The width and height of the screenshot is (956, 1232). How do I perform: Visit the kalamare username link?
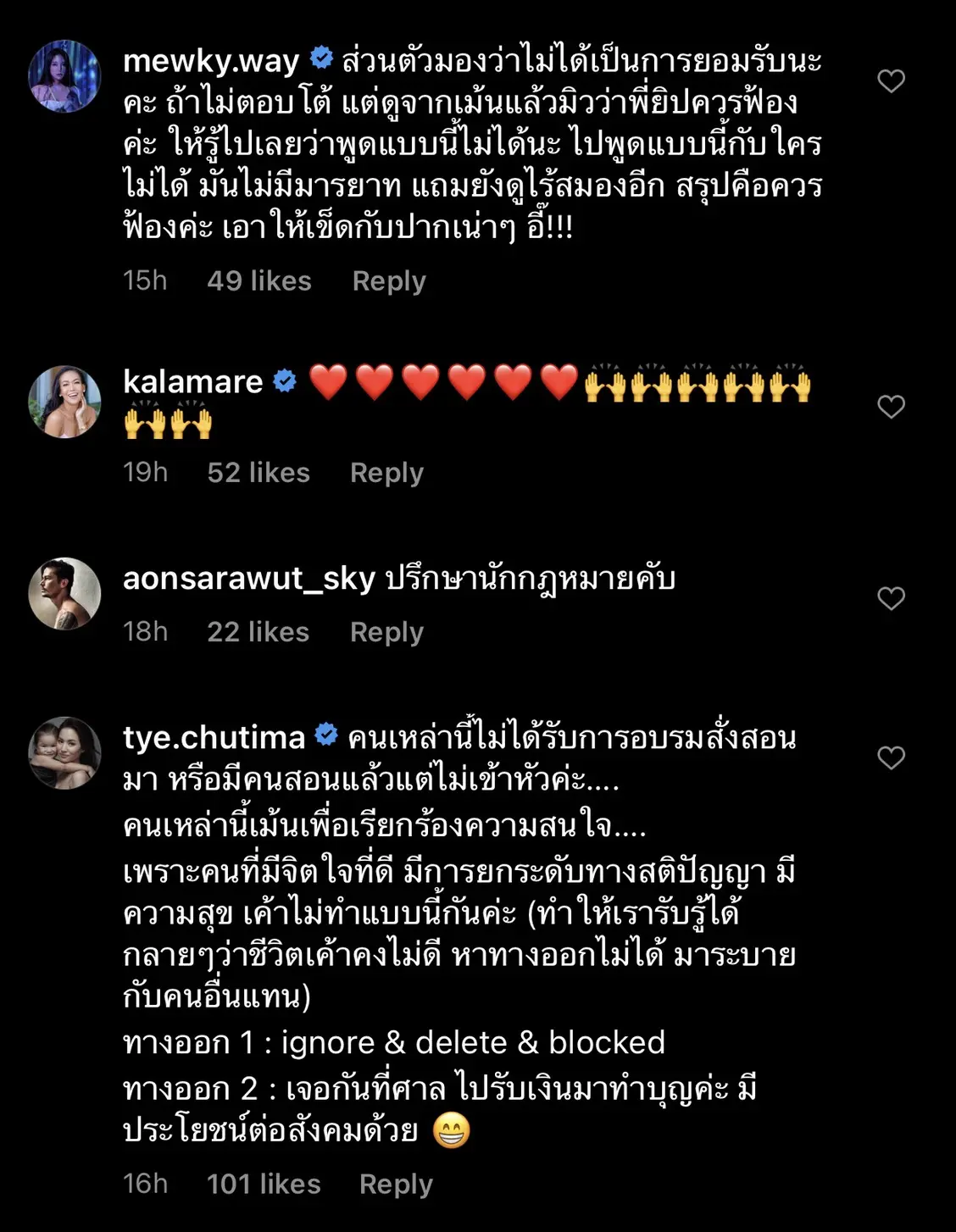tap(193, 382)
